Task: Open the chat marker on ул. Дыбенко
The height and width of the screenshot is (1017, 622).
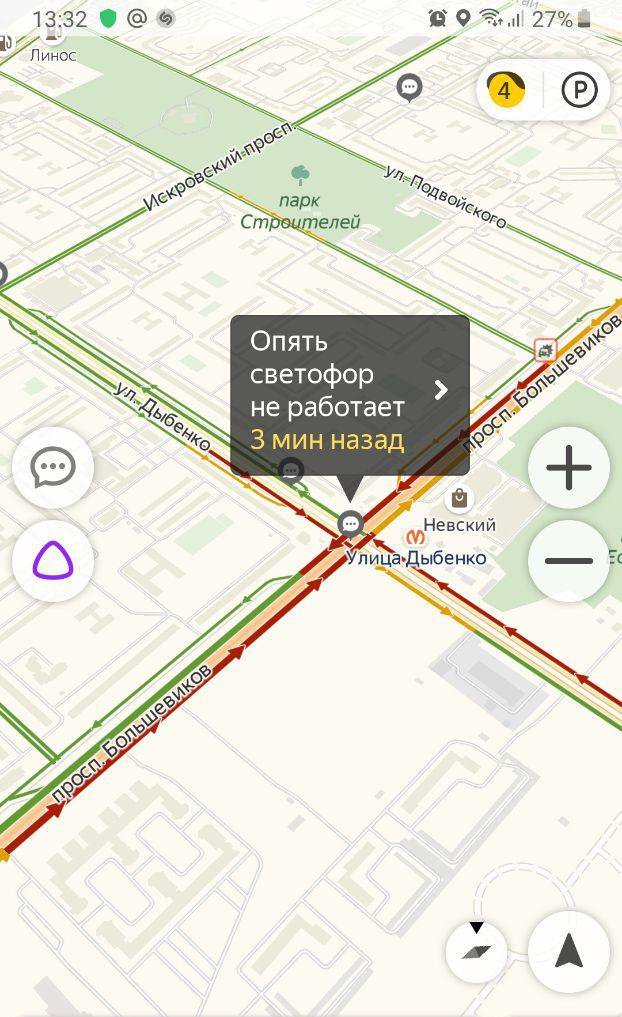Action: (x=291, y=469)
